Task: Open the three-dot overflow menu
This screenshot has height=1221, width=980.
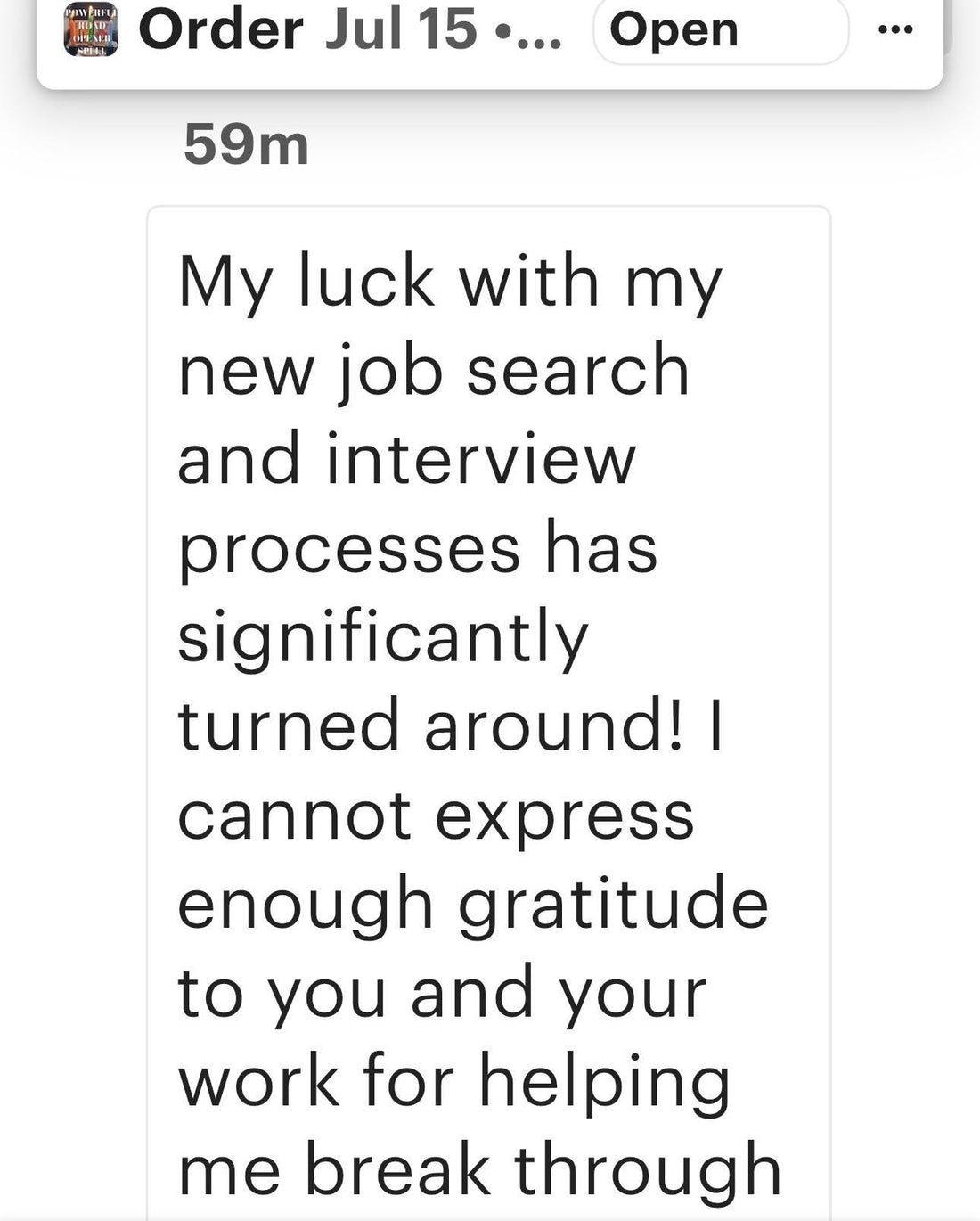Action: [x=894, y=30]
